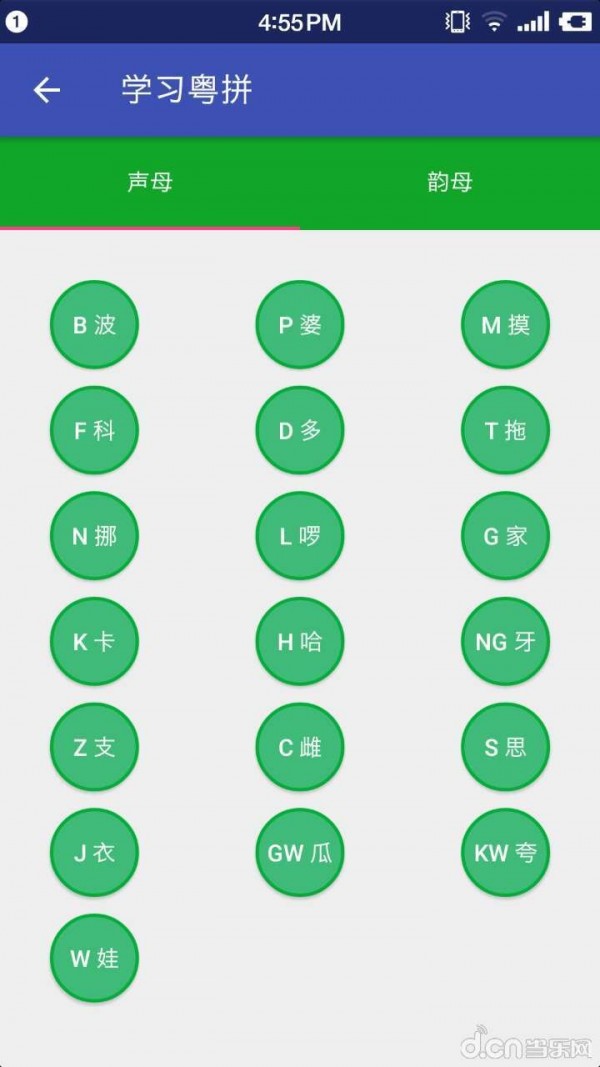Choose the G 家 button

(x=505, y=536)
